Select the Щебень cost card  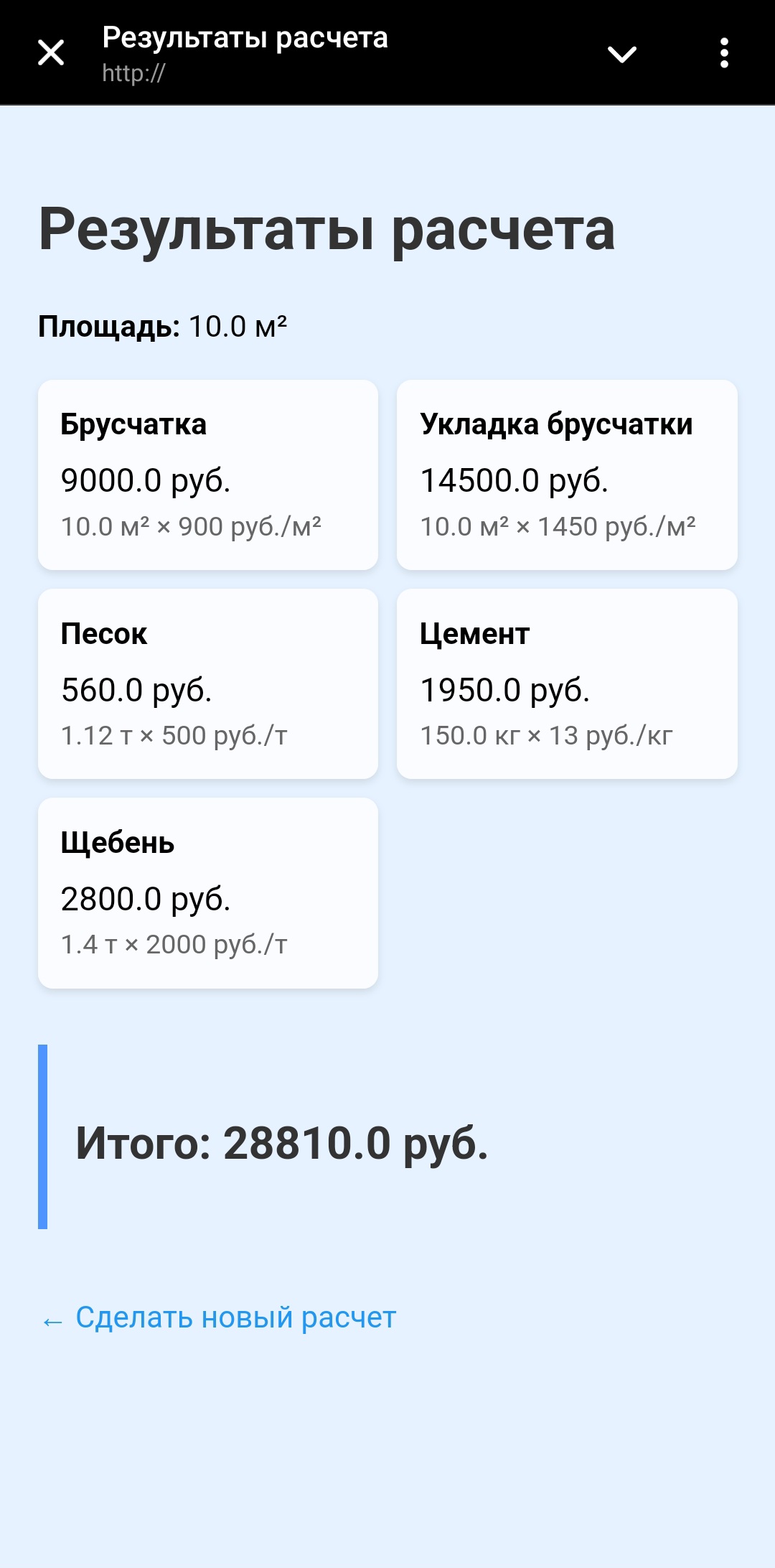208,894
